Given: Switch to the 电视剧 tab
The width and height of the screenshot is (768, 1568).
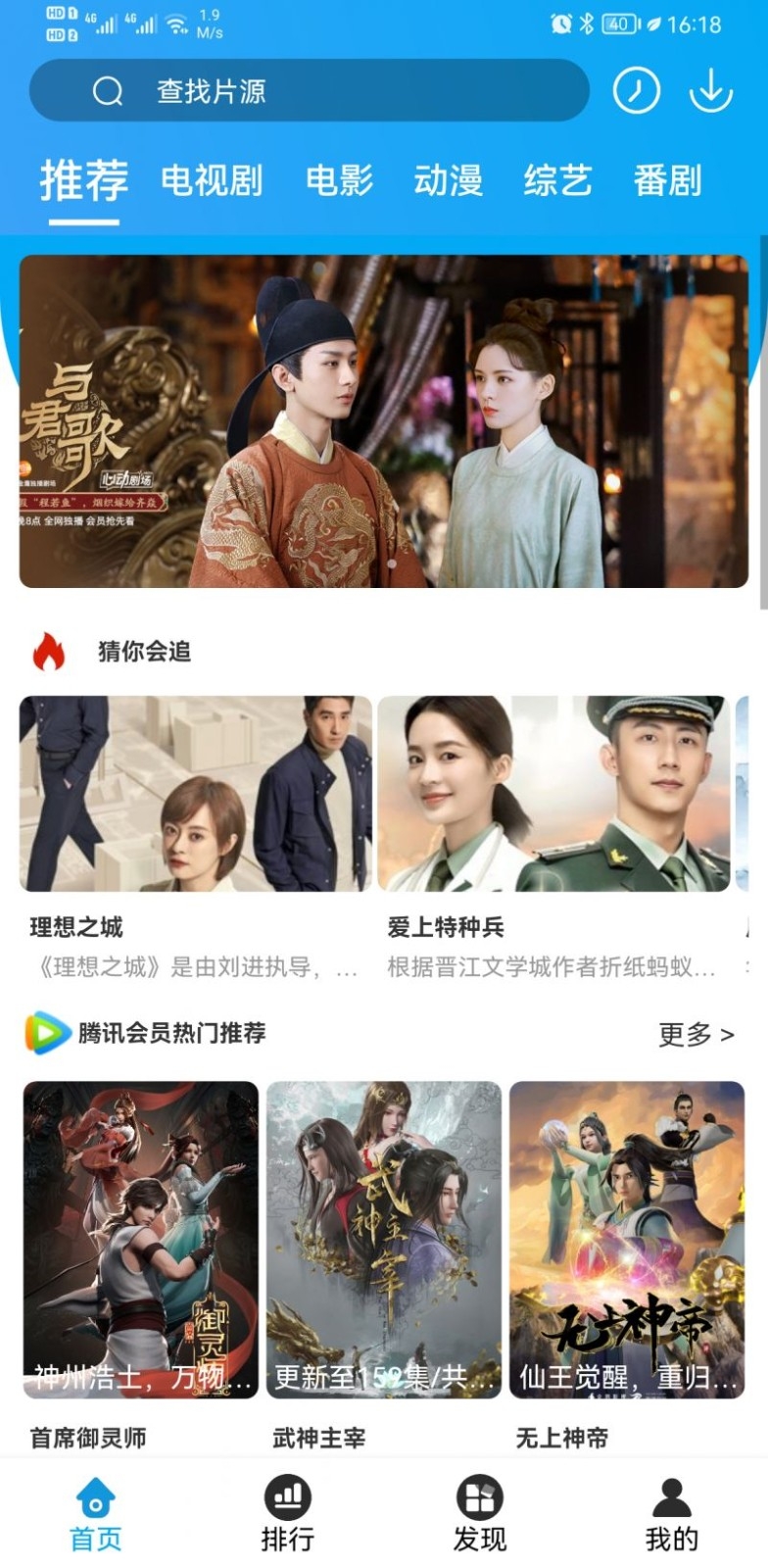Looking at the screenshot, I should [214, 180].
